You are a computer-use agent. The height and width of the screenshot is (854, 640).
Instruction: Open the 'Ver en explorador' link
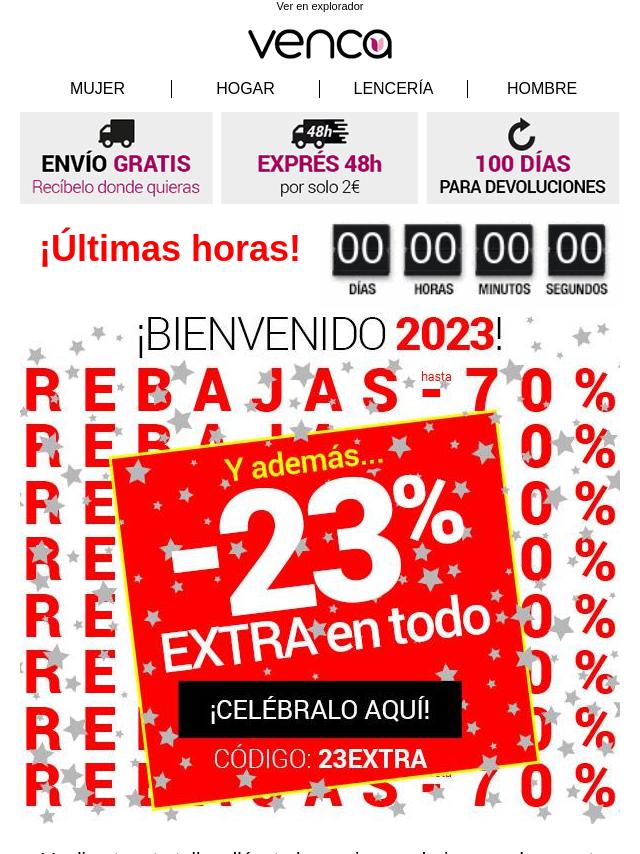319,7
